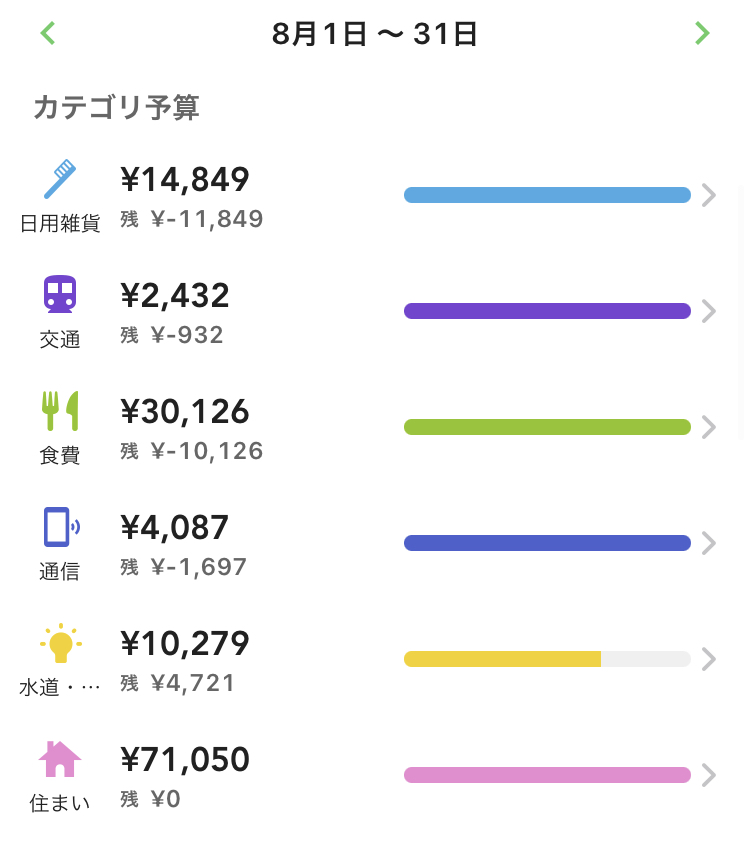Select the 日用雑貨 toothbrush category icon

coord(60,180)
